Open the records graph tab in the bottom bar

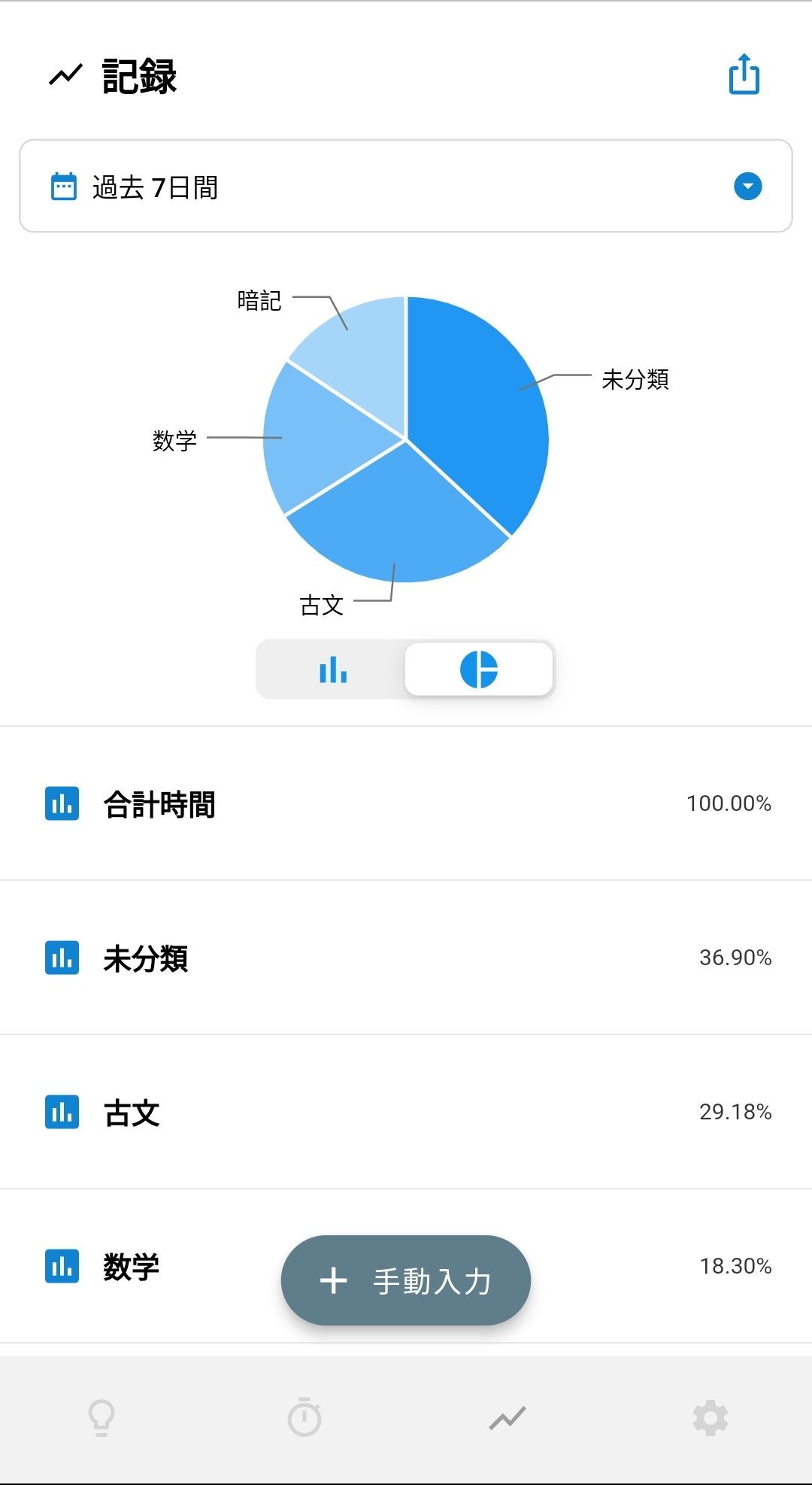(507, 1418)
